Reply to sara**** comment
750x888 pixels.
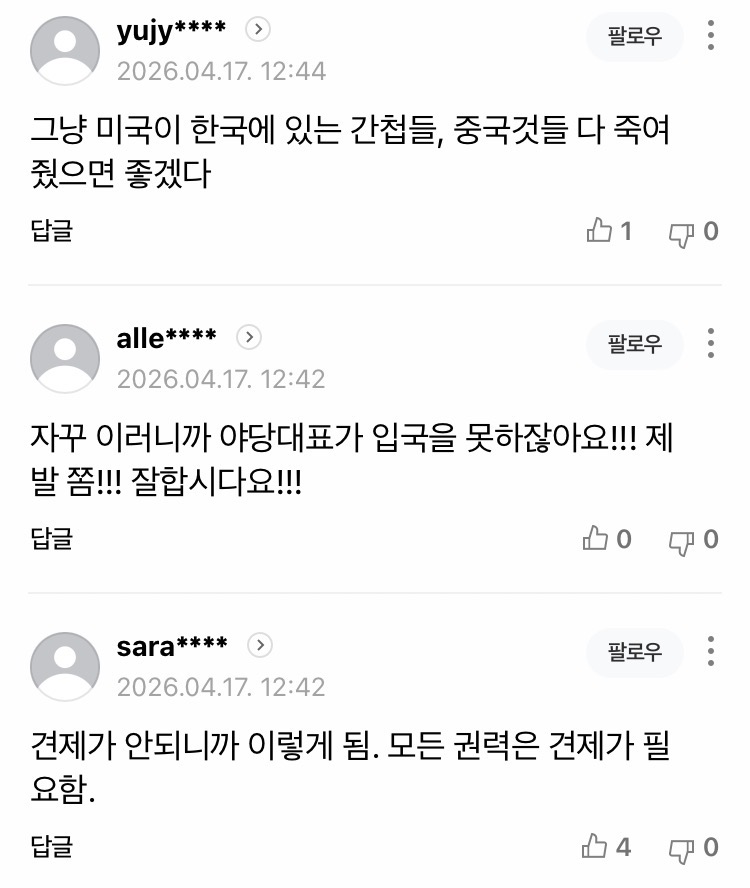click(x=51, y=848)
